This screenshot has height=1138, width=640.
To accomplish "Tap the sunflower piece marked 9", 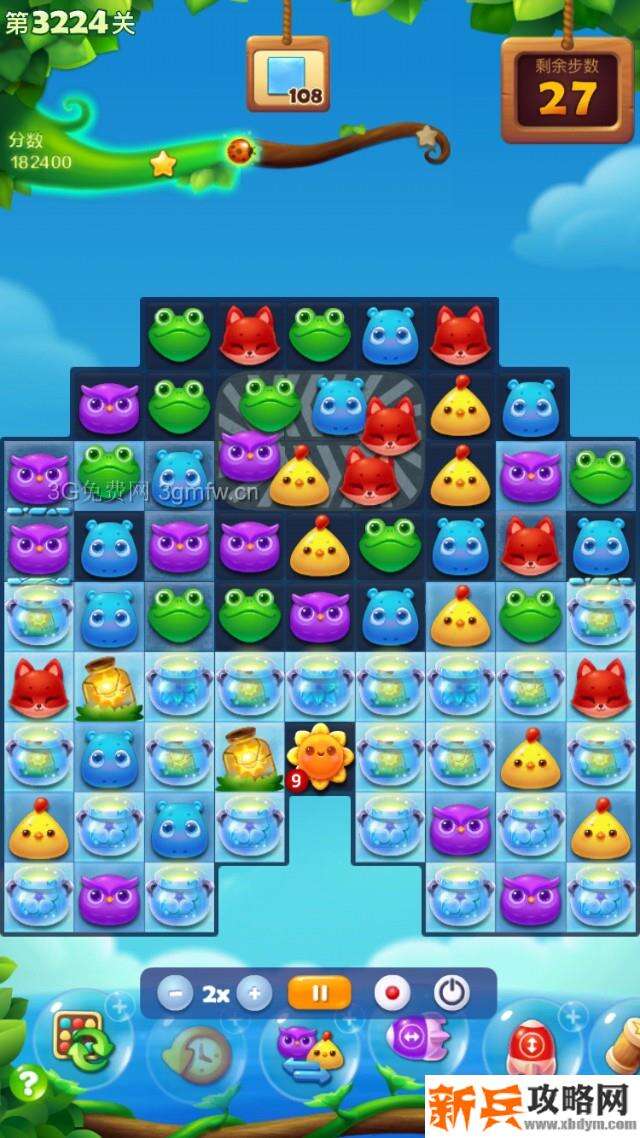I will (318, 755).
